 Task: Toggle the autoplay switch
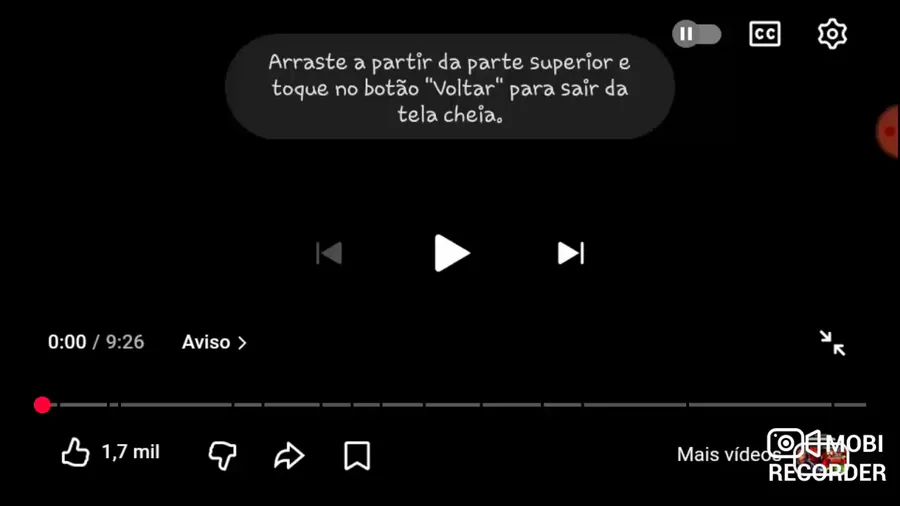[x=697, y=34]
